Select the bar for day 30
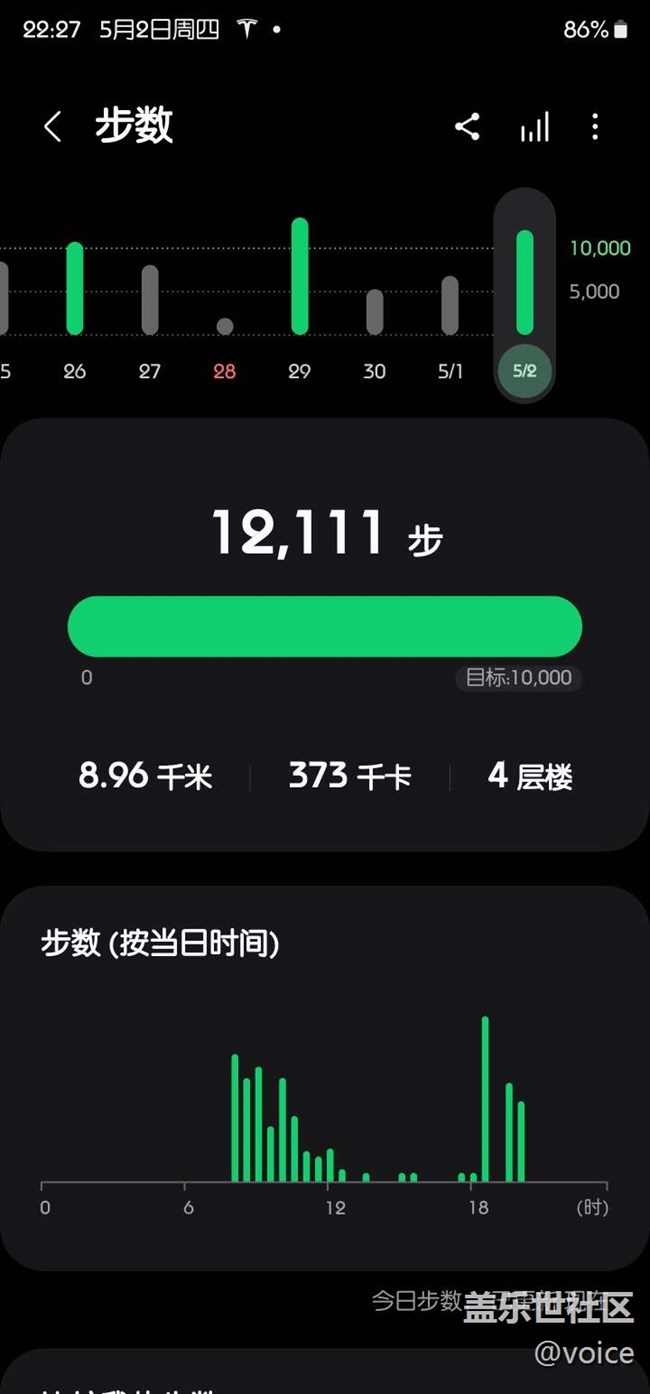 click(x=375, y=312)
